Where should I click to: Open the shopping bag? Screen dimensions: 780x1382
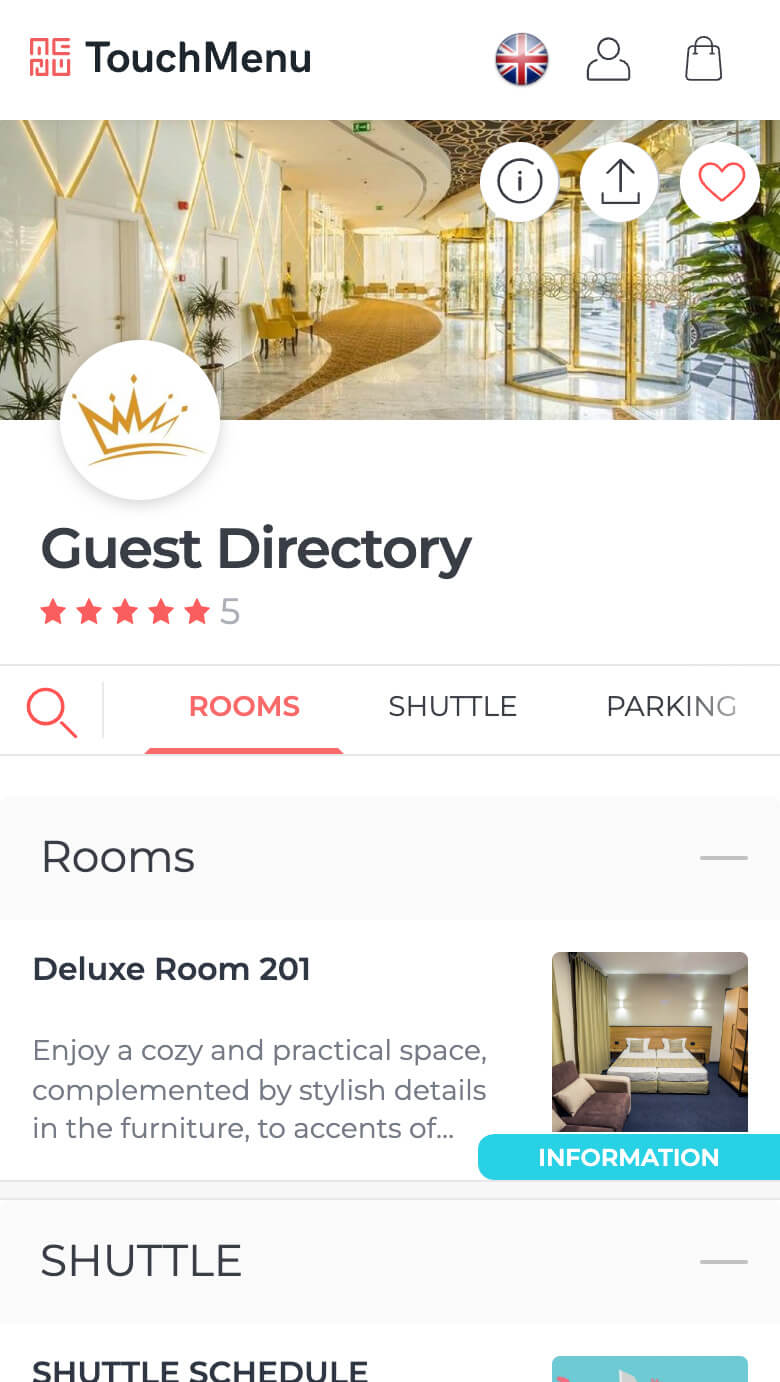(x=703, y=59)
